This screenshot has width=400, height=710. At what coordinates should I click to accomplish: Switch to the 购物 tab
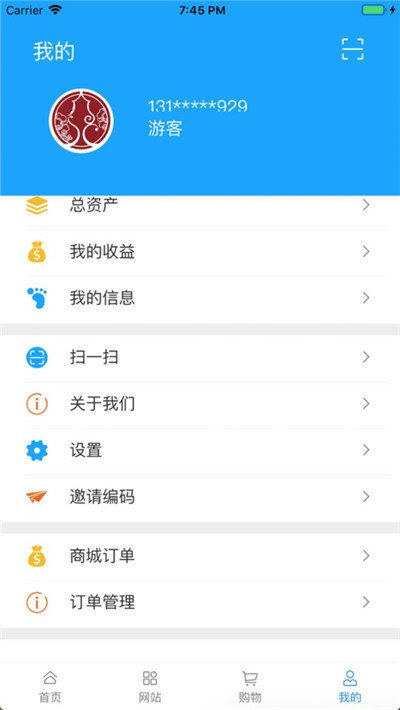click(250, 686)
